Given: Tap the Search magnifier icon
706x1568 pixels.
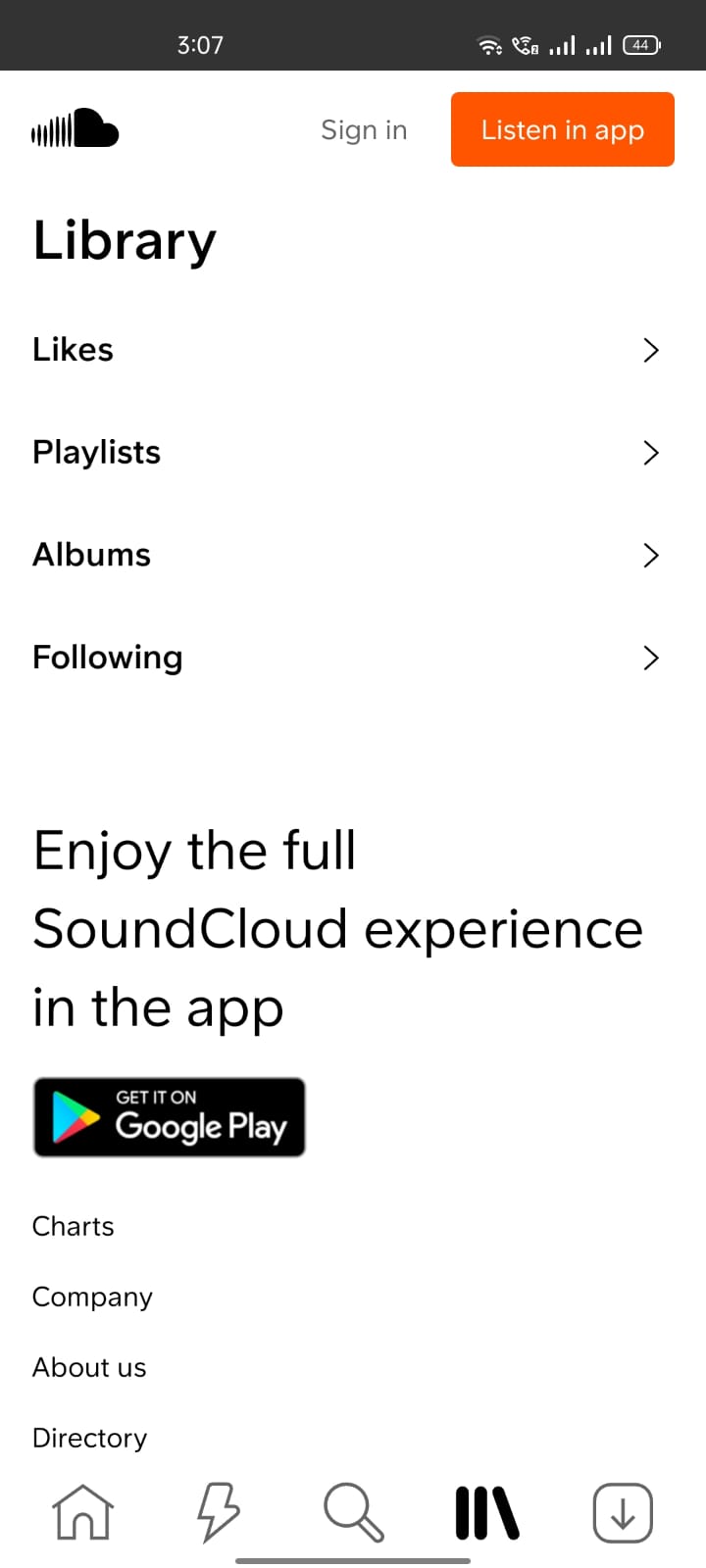Looking at the screenshot, I should click(x=352, y=1512).
